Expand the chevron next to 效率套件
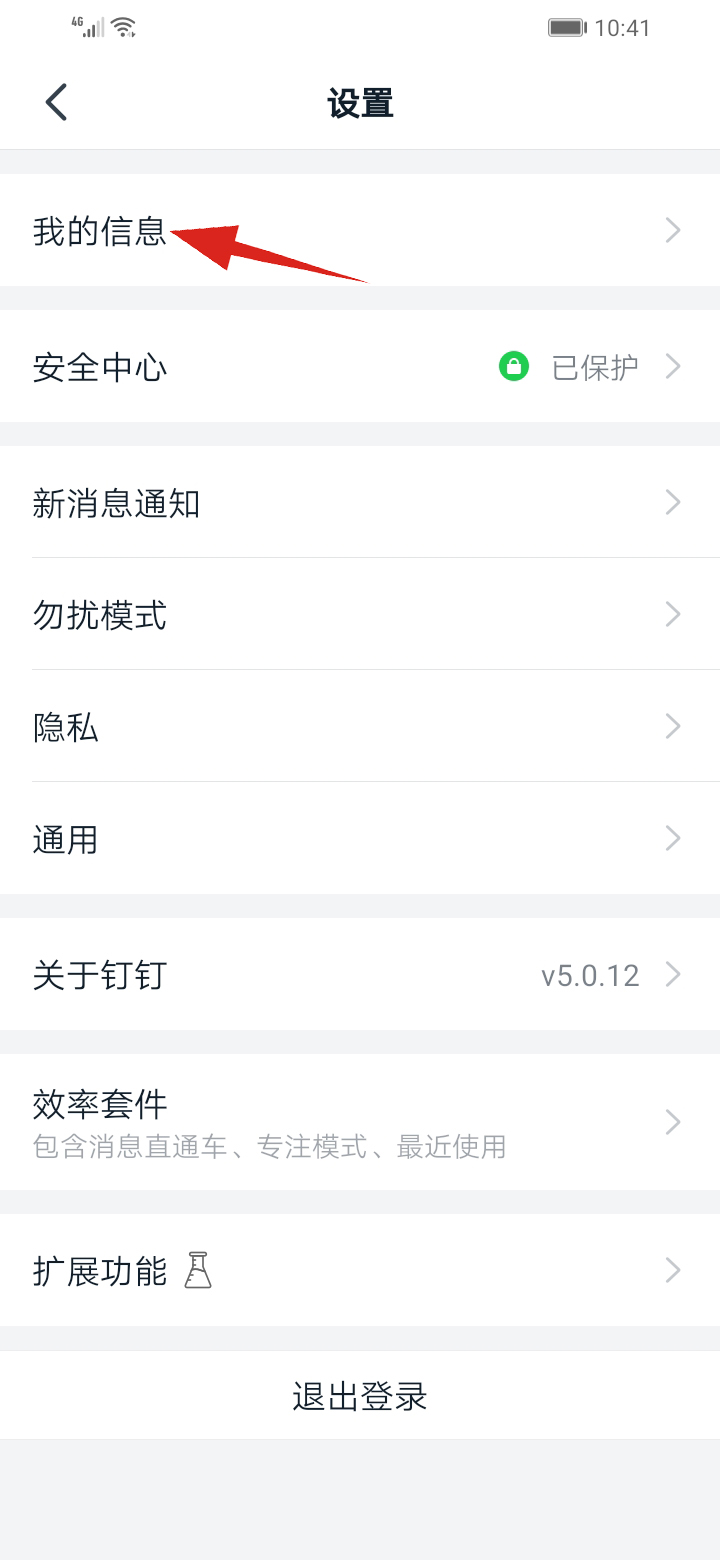The height and width of the screenshot is (1560, 720). [x=672, y=1121]
